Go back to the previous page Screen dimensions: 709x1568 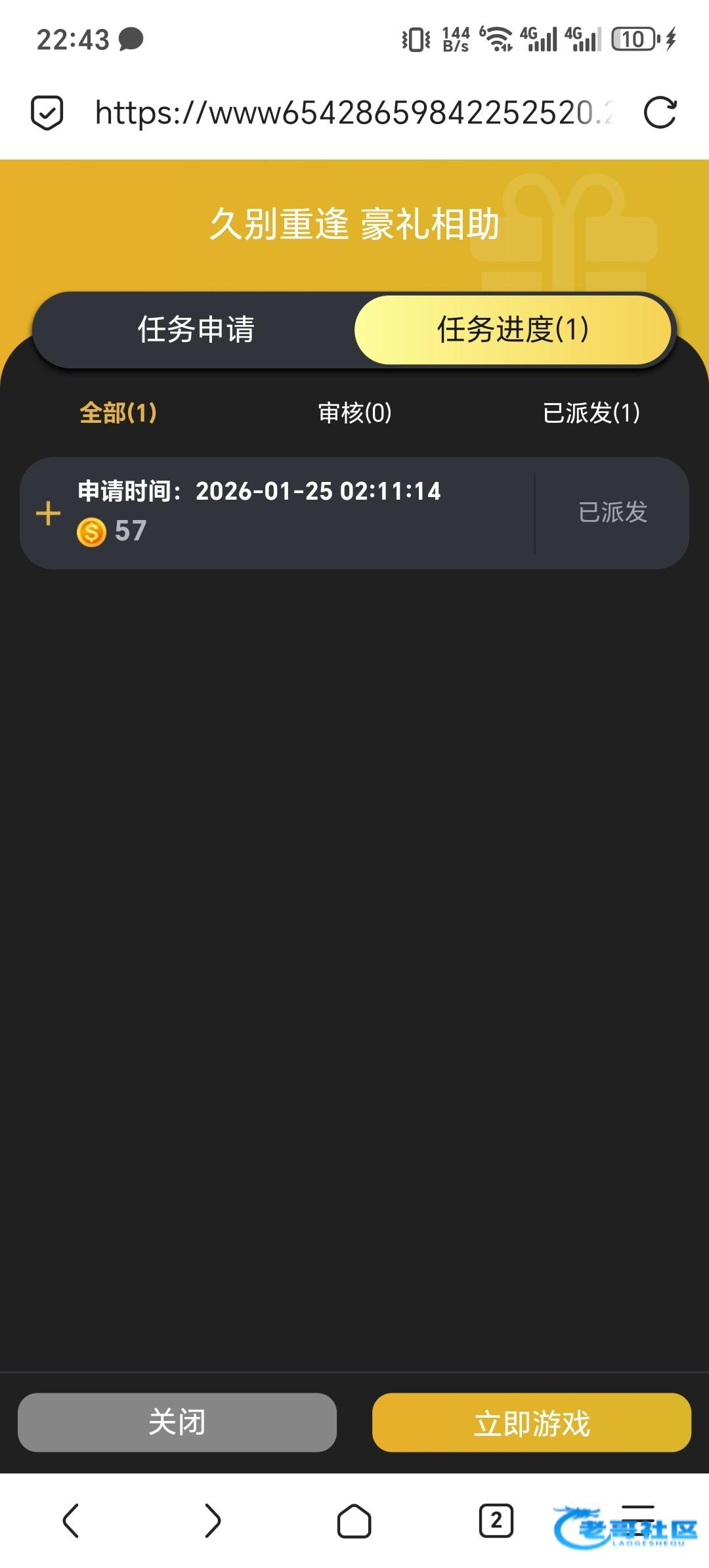71,1521
